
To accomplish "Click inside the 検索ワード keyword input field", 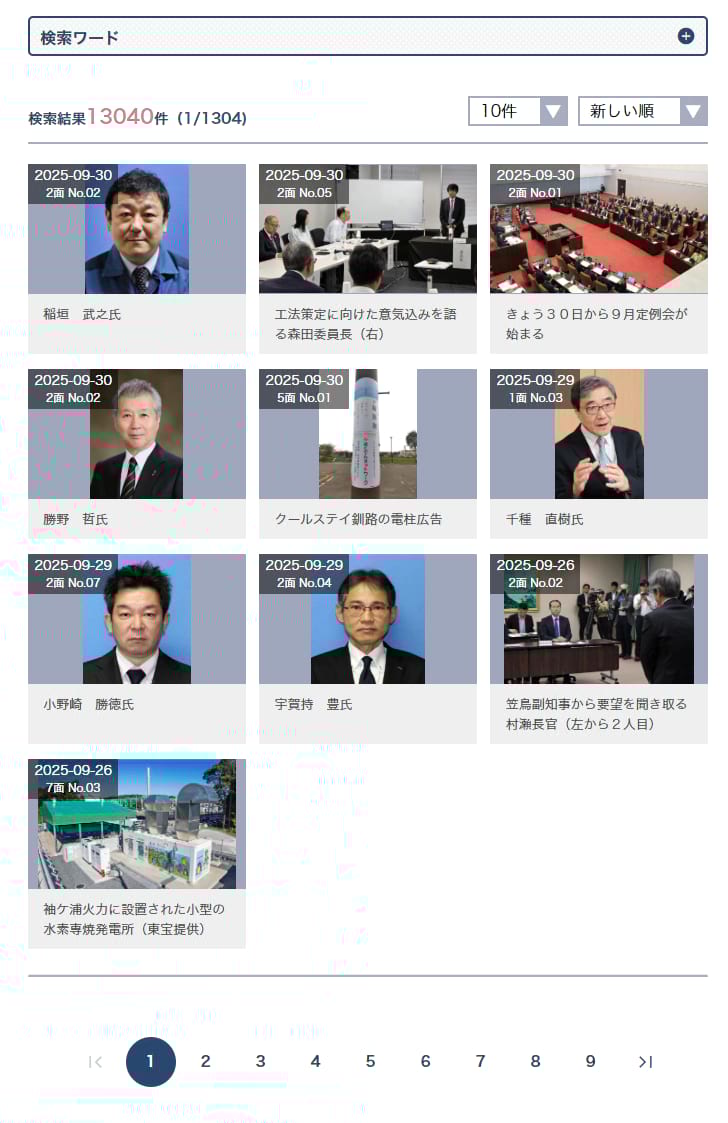I will pos(300,36).
